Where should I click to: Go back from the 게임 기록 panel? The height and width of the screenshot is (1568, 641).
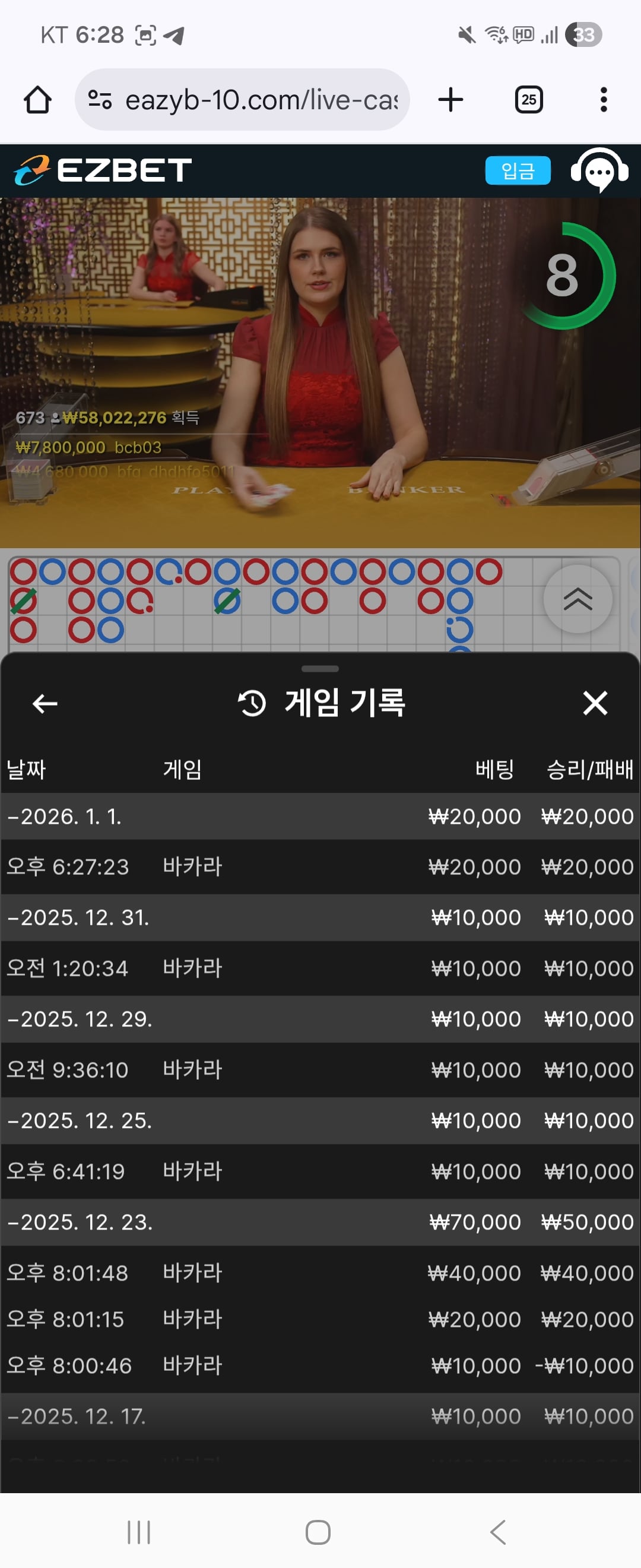pos(45,704)
